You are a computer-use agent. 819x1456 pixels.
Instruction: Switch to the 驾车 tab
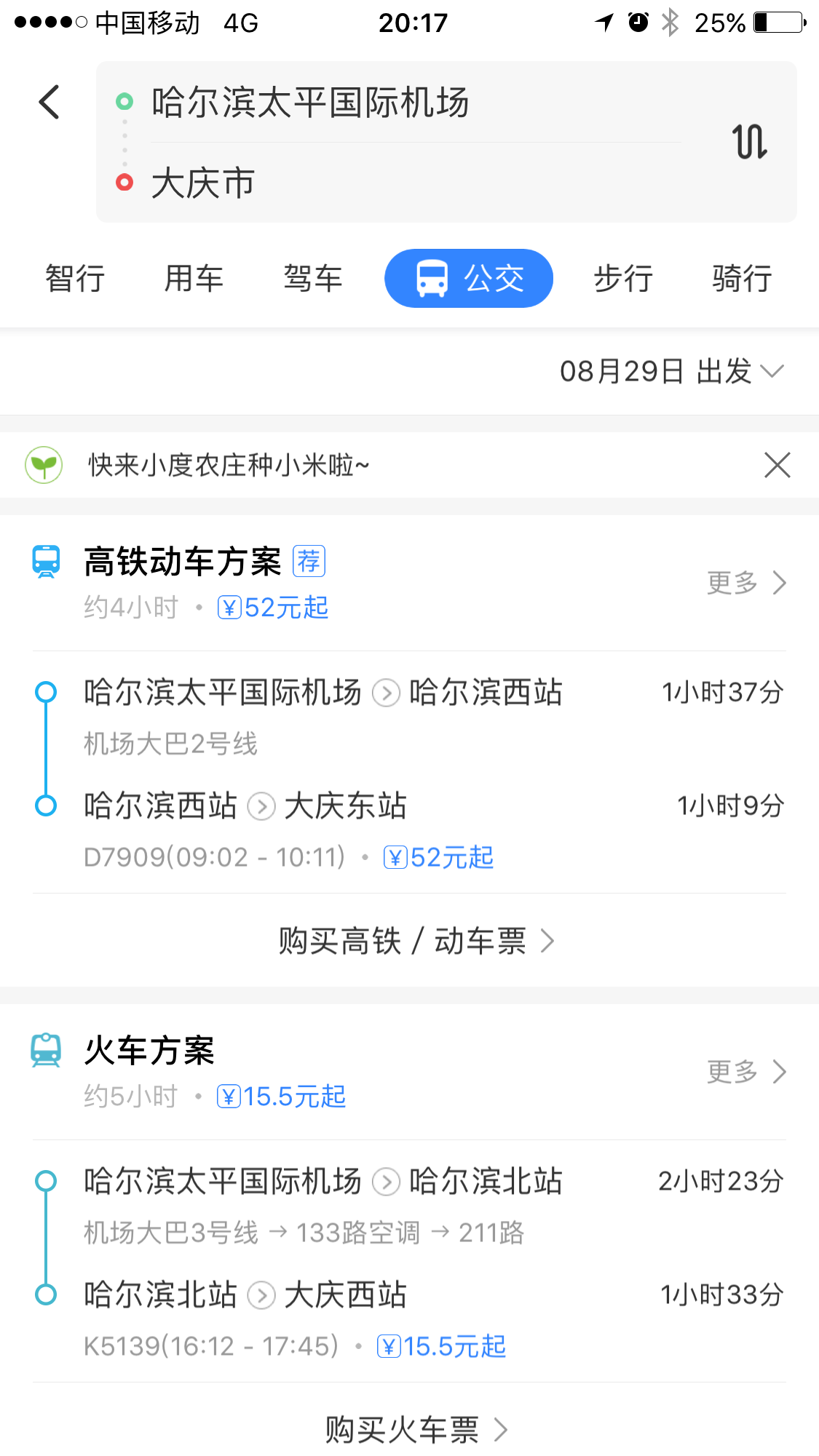coord(313,279)
